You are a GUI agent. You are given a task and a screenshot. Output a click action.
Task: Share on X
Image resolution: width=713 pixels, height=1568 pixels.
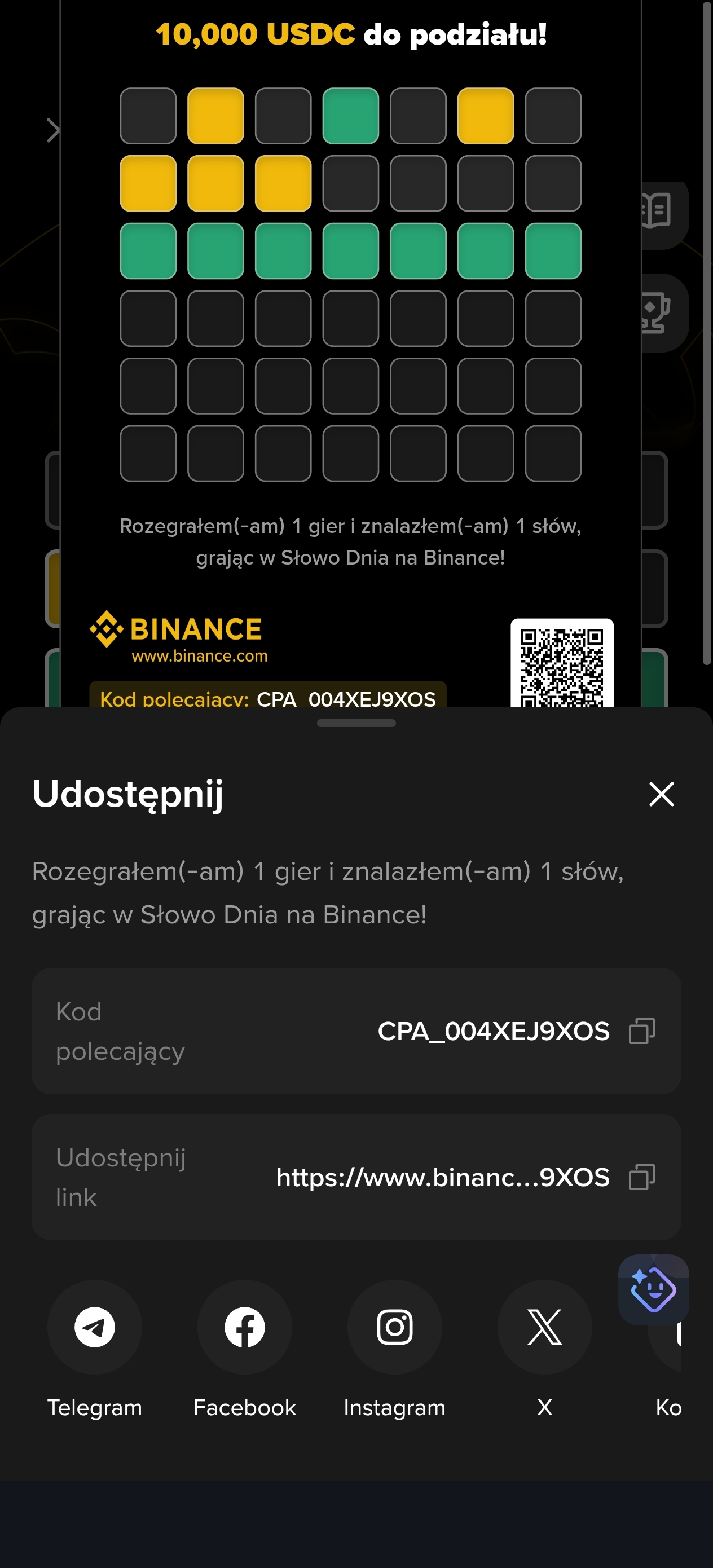click(544, 1327)
